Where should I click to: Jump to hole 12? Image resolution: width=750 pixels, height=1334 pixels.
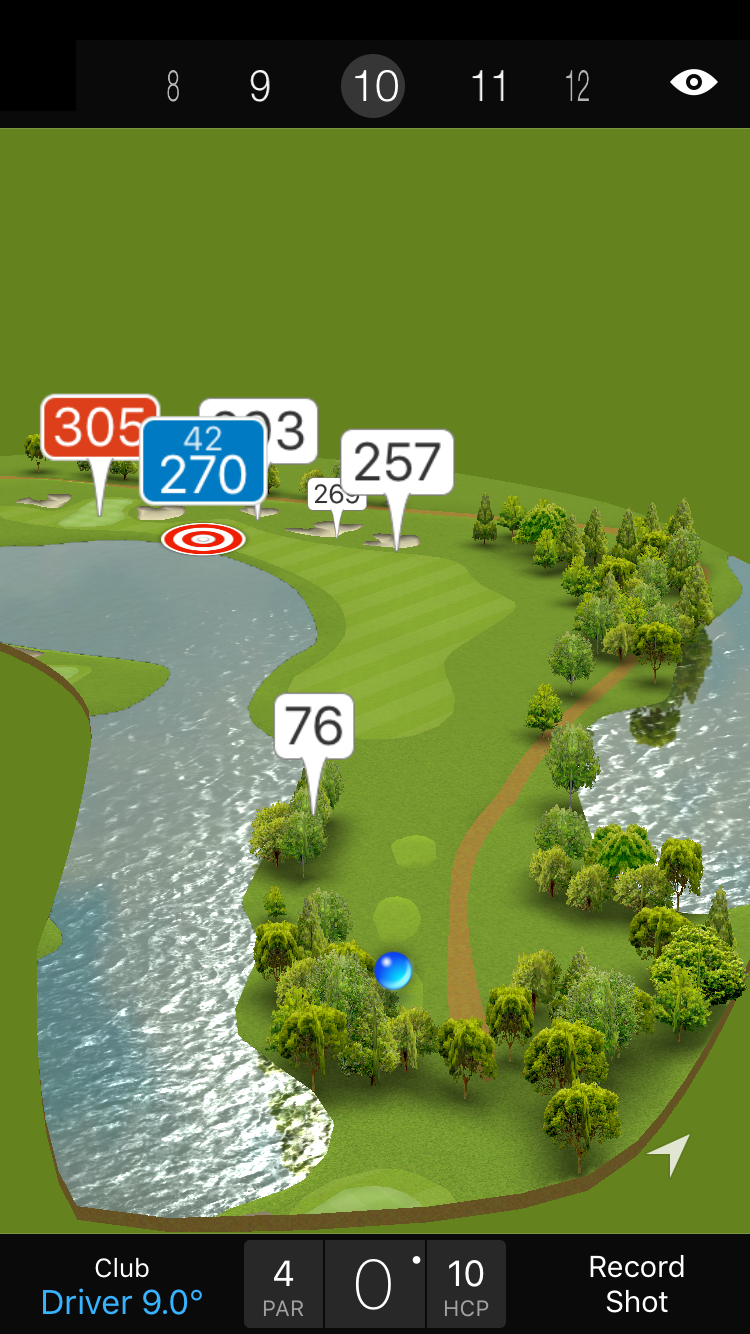point(577,87)
